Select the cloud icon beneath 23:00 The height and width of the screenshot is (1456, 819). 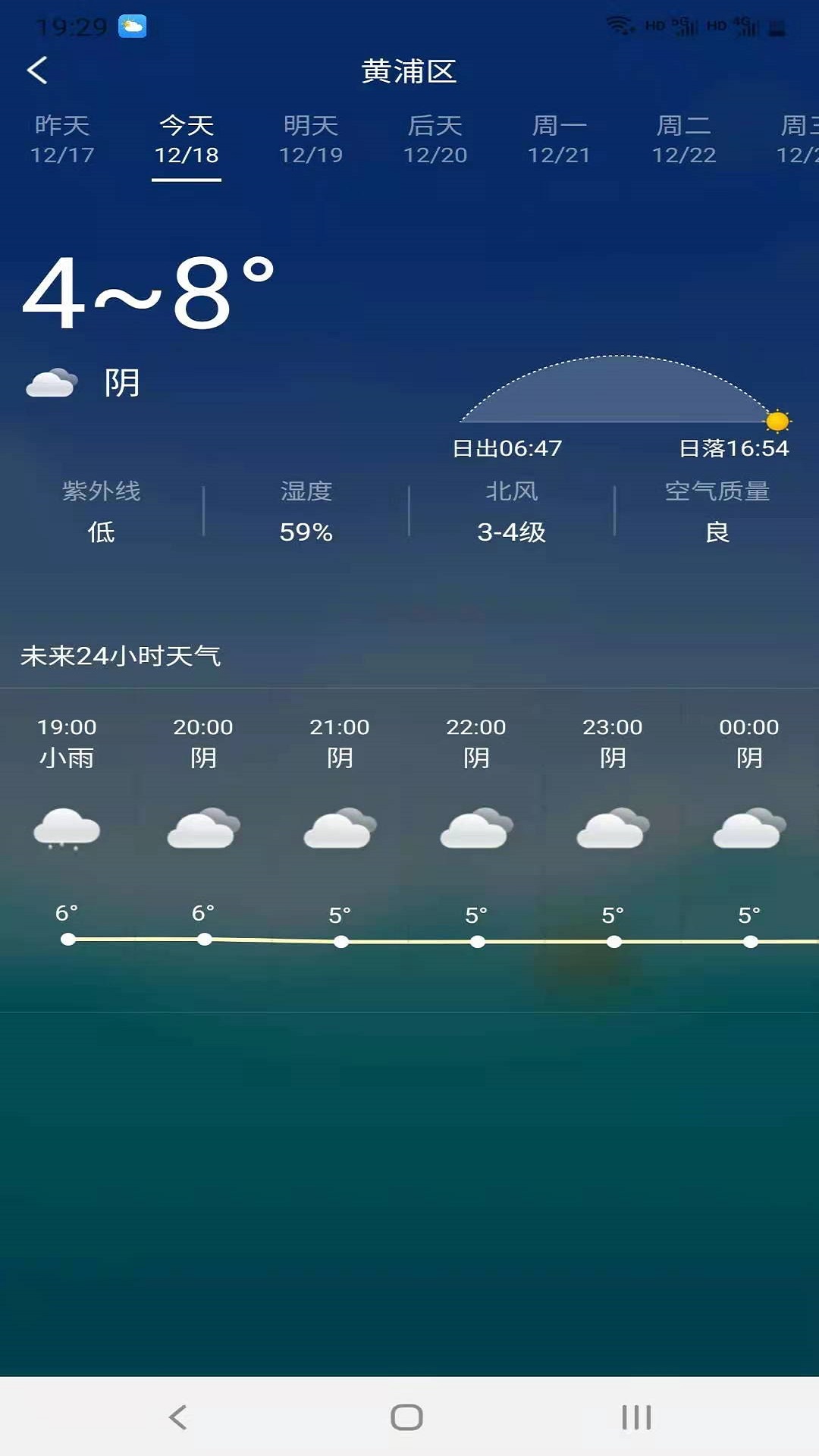pyautogui.click(x=613, y=827)
